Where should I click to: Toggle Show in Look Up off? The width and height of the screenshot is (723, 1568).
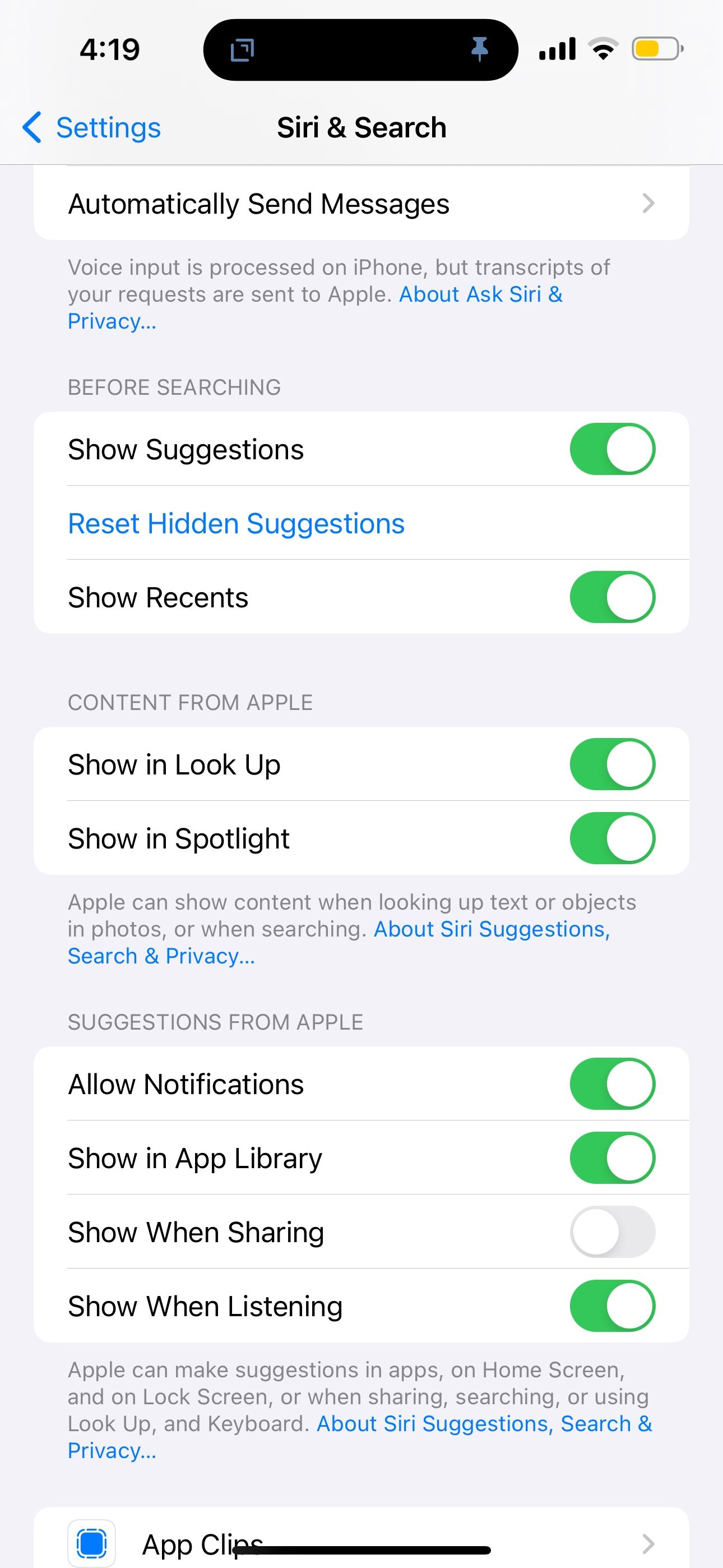tap(611, 764)
